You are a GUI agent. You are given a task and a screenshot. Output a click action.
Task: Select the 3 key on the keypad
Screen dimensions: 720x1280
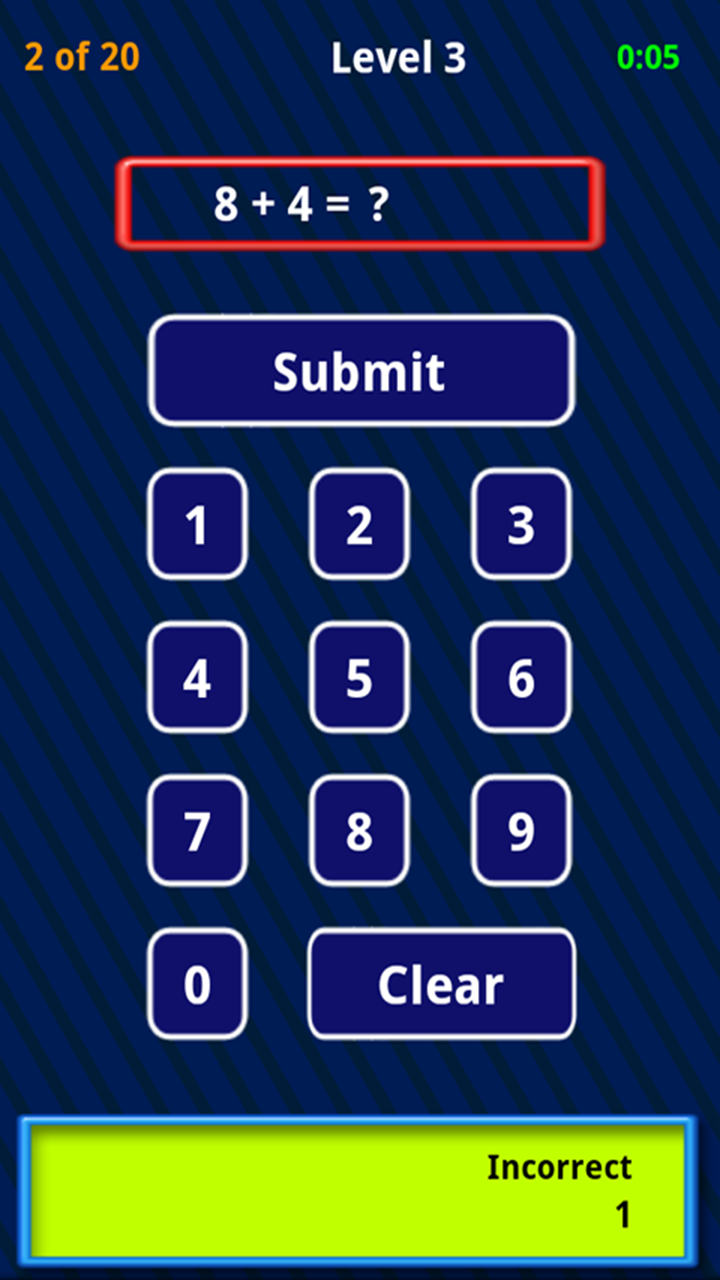(x=521, y=524)
